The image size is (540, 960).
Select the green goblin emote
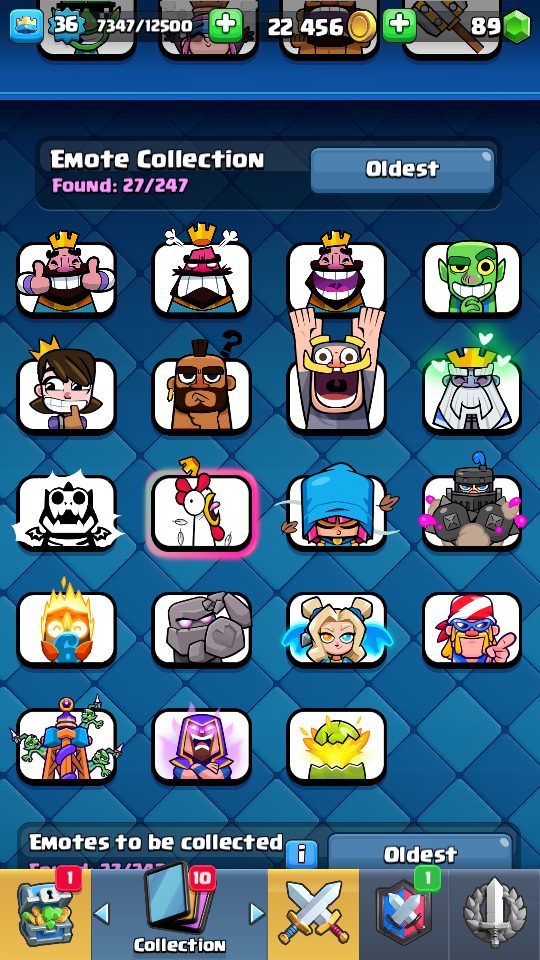[471, 279]
